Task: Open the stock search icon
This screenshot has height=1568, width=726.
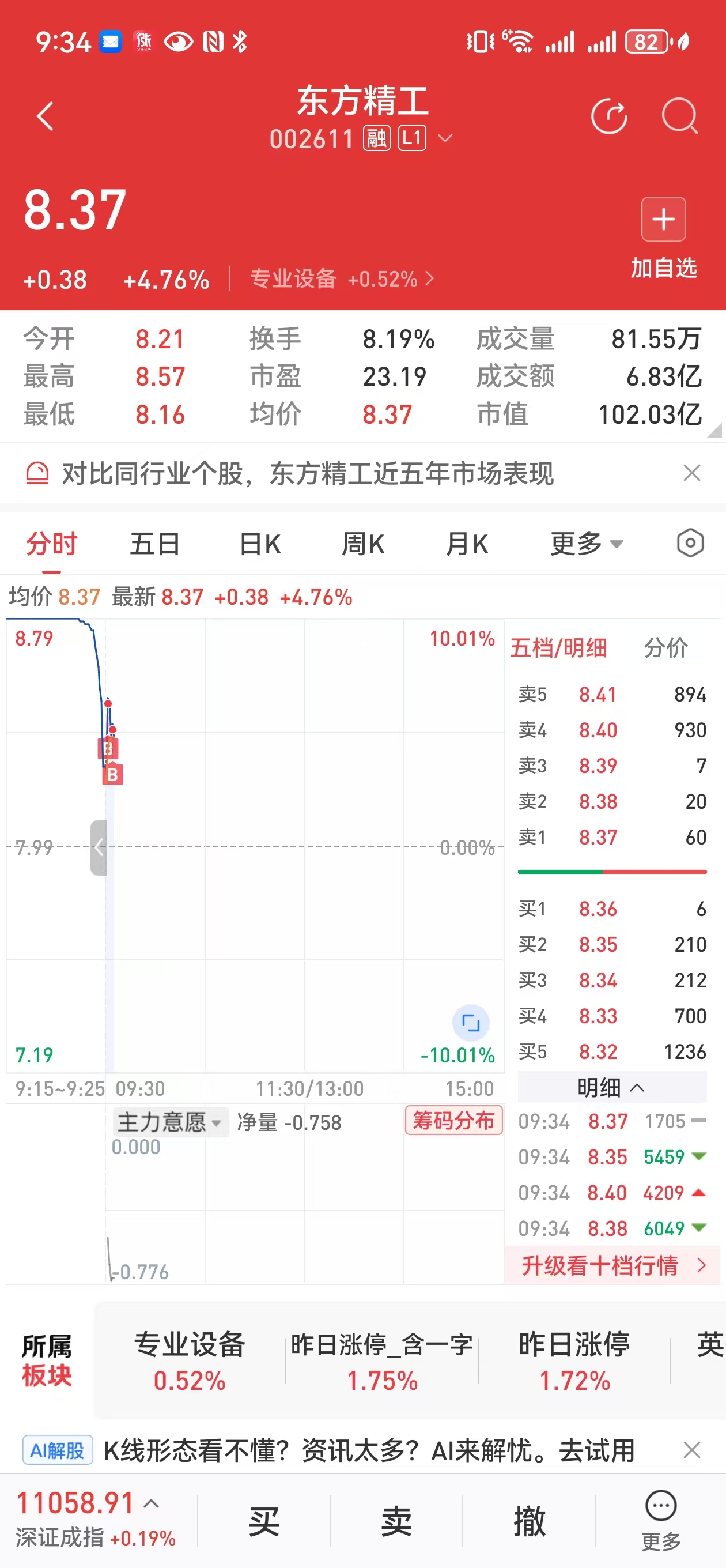Action: click(x=679, y=116)
